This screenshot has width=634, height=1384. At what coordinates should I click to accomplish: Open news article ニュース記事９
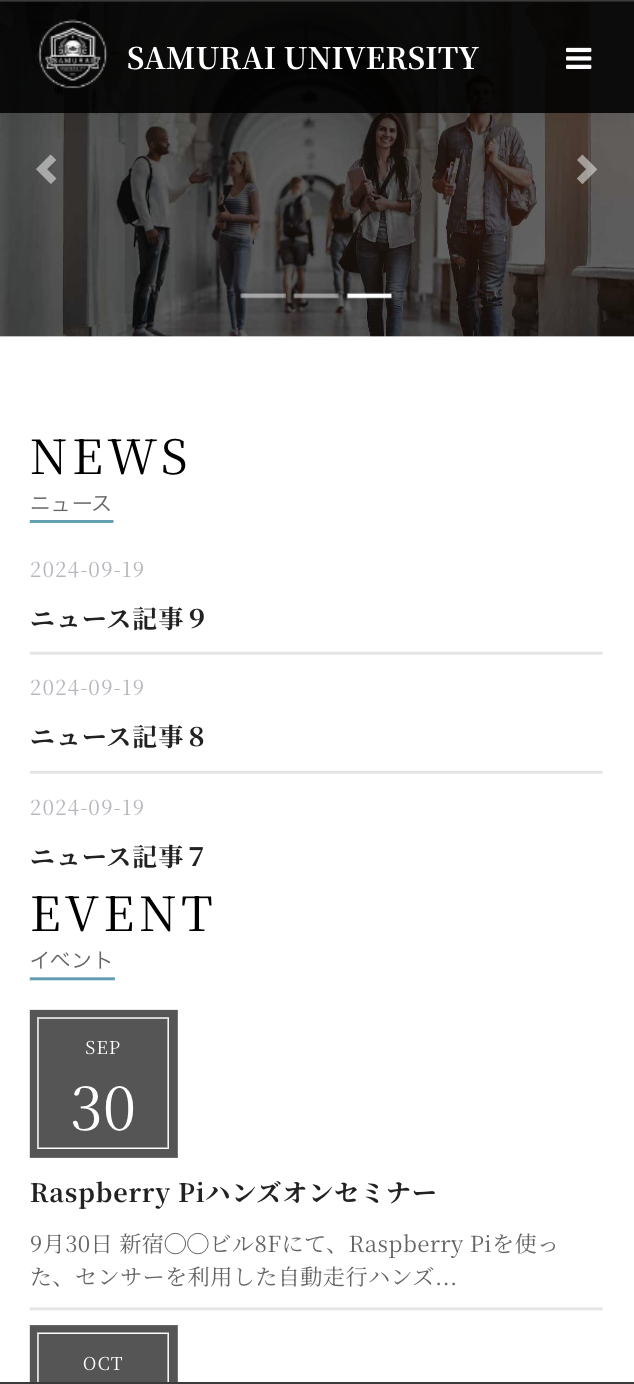[117, 619]
